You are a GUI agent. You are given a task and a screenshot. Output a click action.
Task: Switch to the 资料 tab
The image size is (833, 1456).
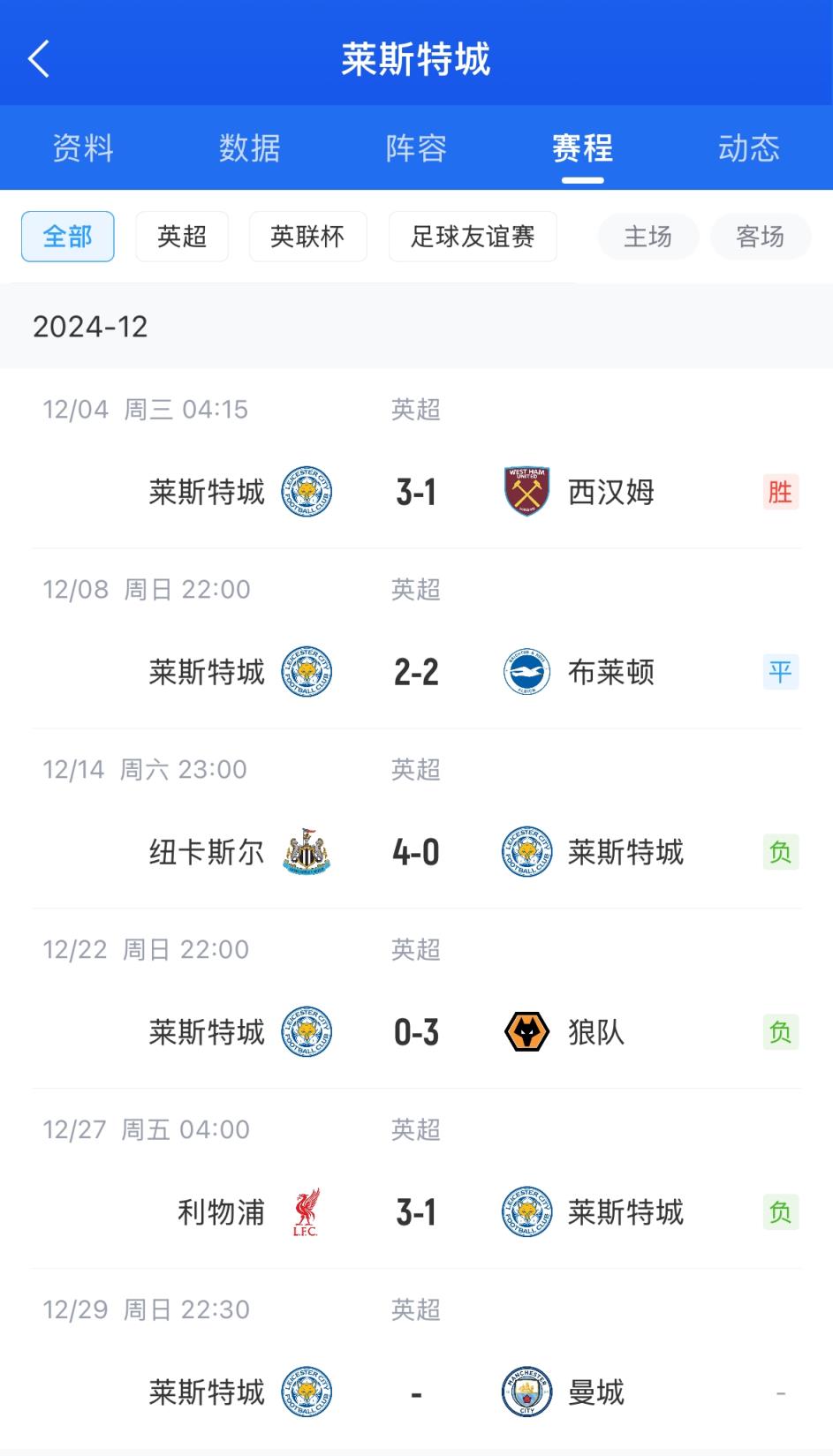click(x=83, y=147)
